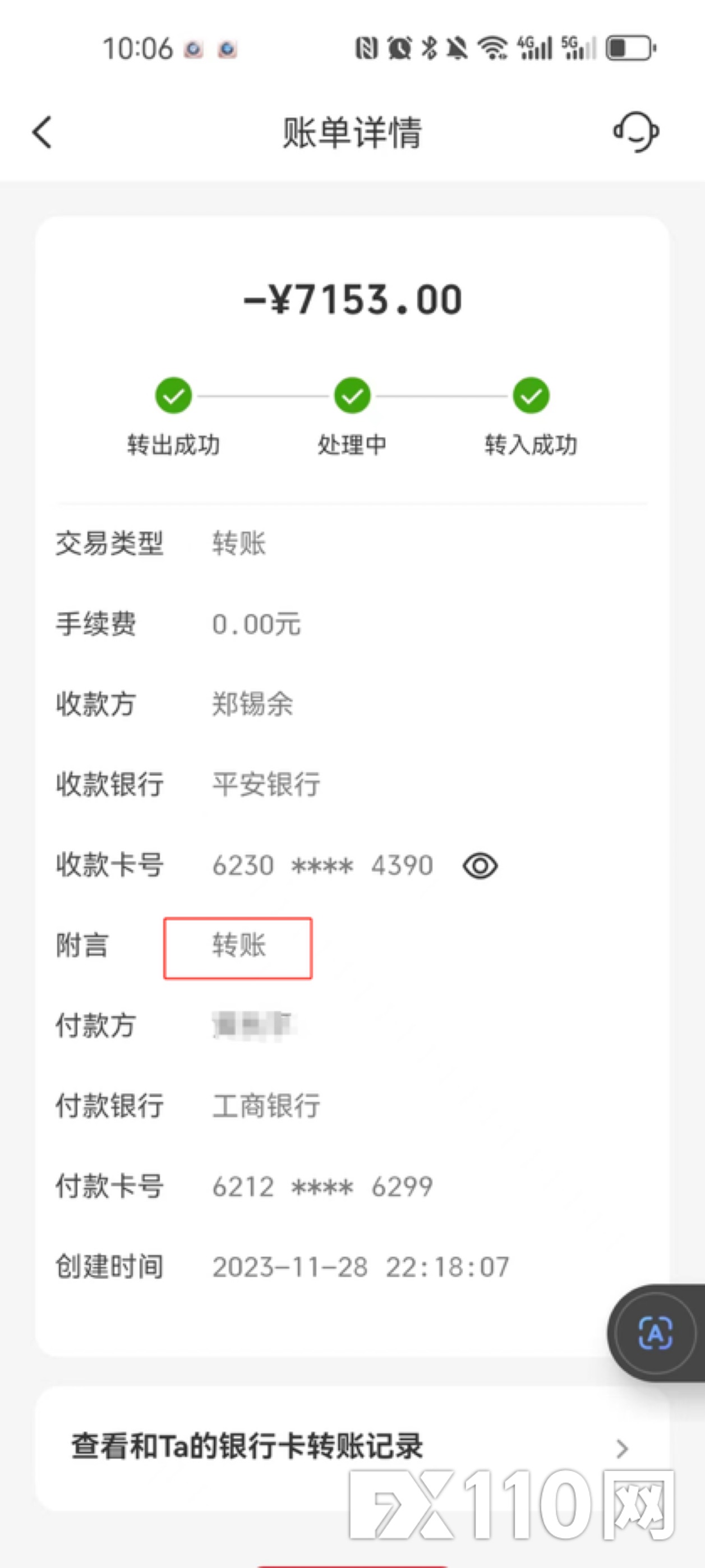The height and width of the screenshot is (1568, 705).
Task: Open the floating translate/scan text button
Action: (655, 1333)
